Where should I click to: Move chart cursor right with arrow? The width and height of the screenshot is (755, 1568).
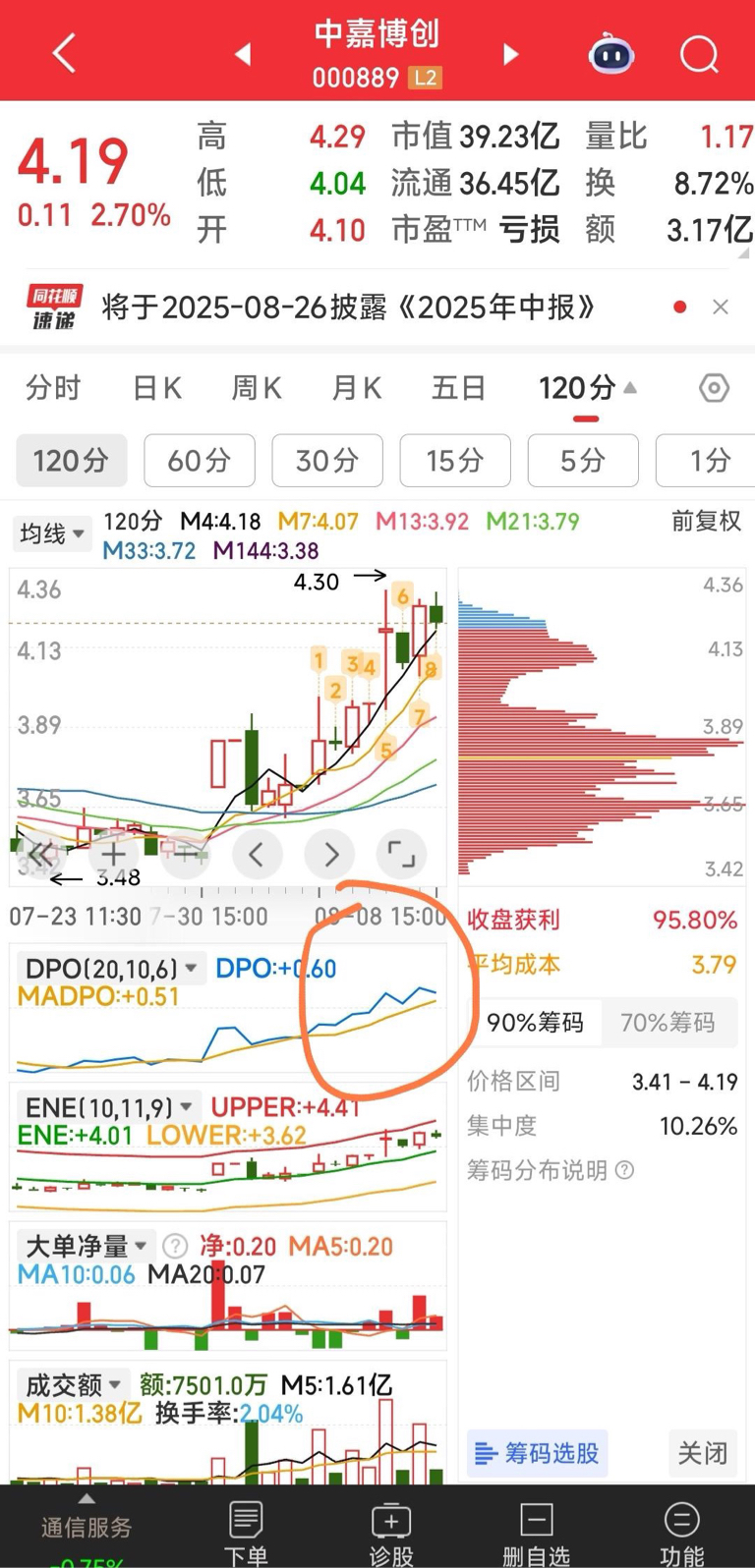330,854
